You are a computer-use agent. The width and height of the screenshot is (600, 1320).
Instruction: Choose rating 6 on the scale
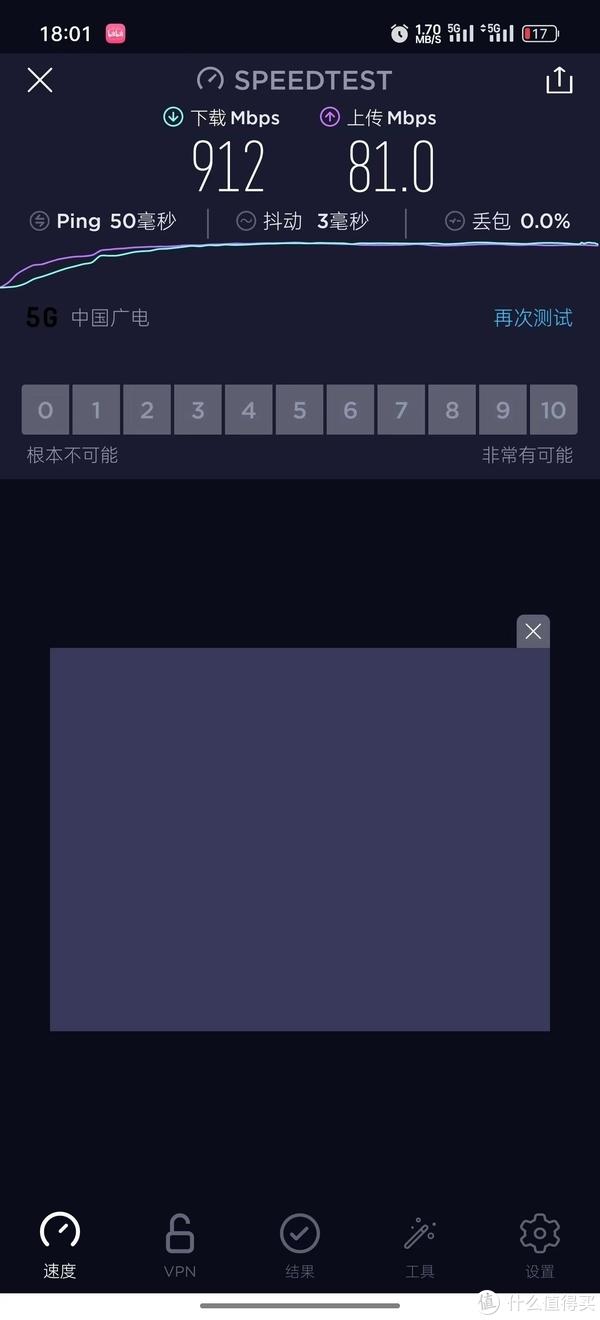(350, 410)
